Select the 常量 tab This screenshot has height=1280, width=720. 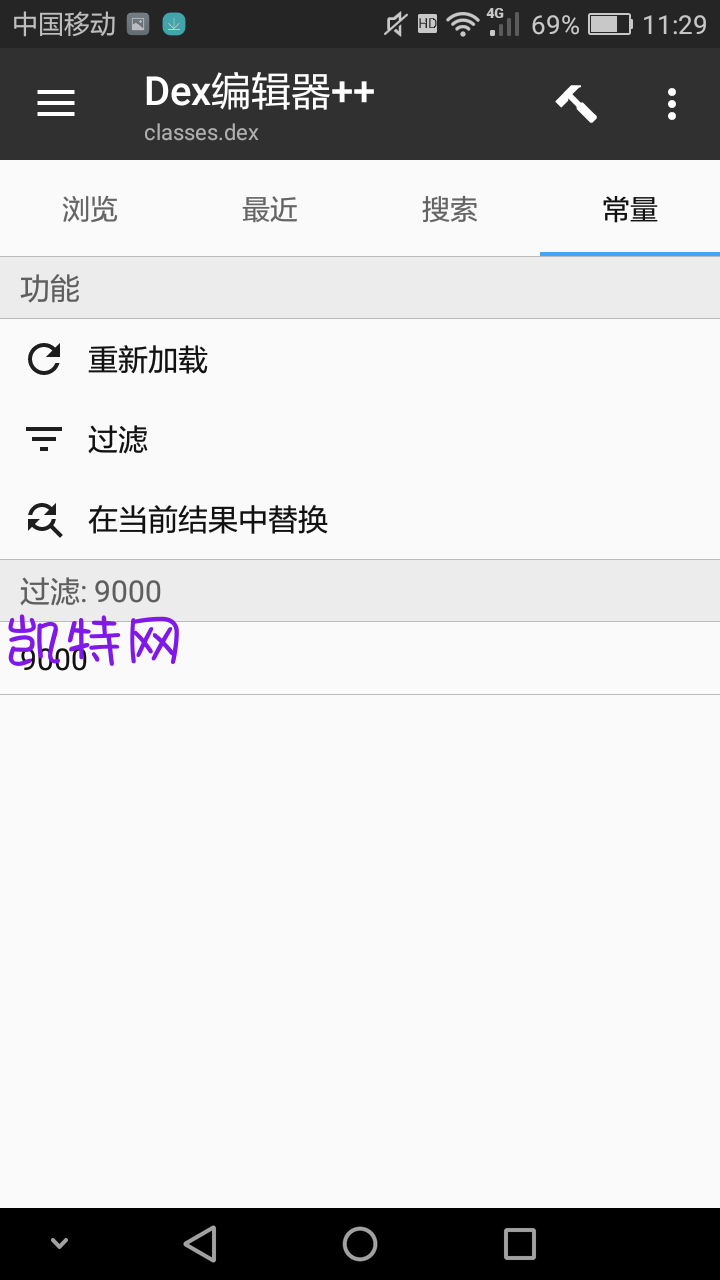tap(630, 209)
